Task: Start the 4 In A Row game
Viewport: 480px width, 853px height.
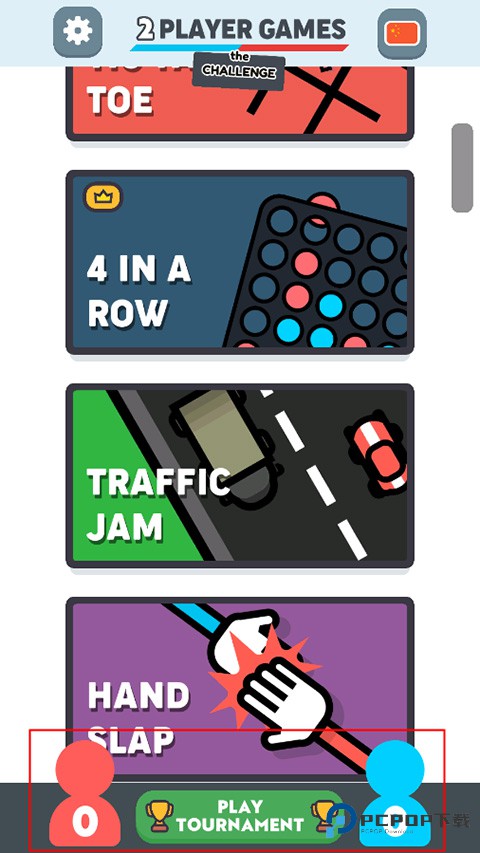Action: [239, 262]
